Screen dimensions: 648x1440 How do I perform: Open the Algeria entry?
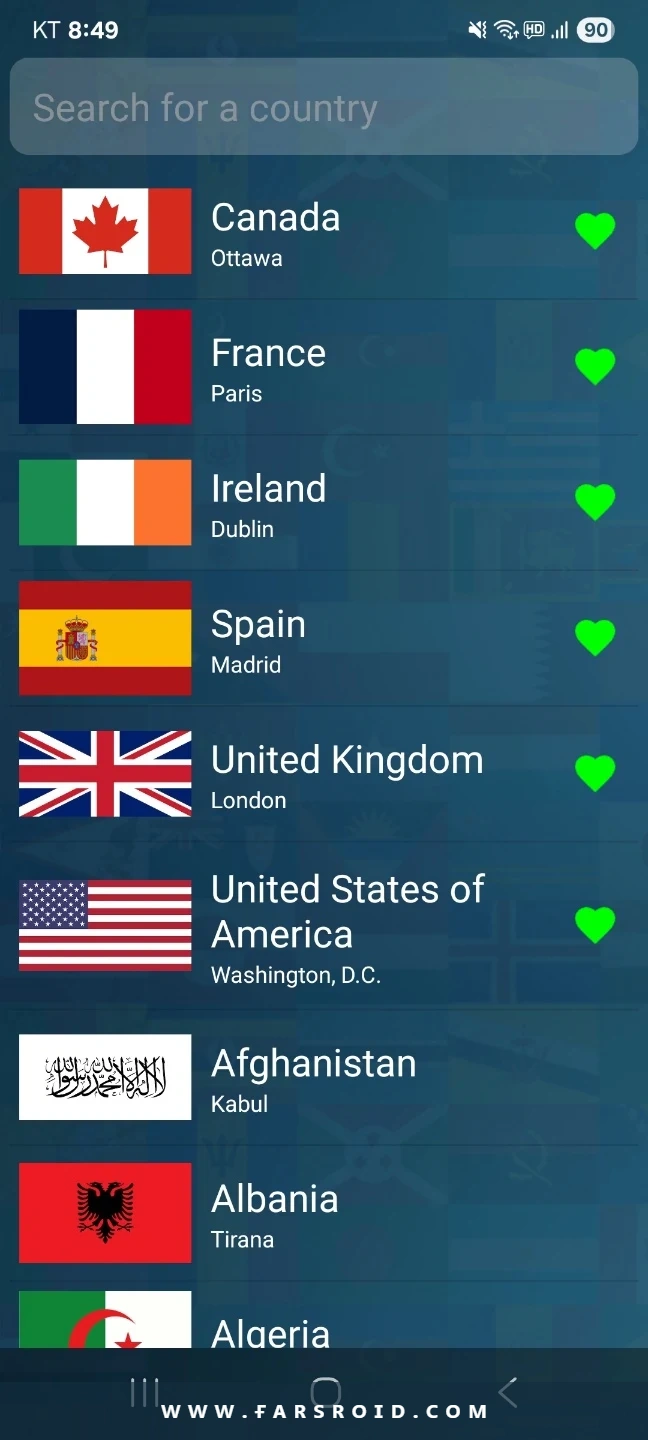point(324,1316)
